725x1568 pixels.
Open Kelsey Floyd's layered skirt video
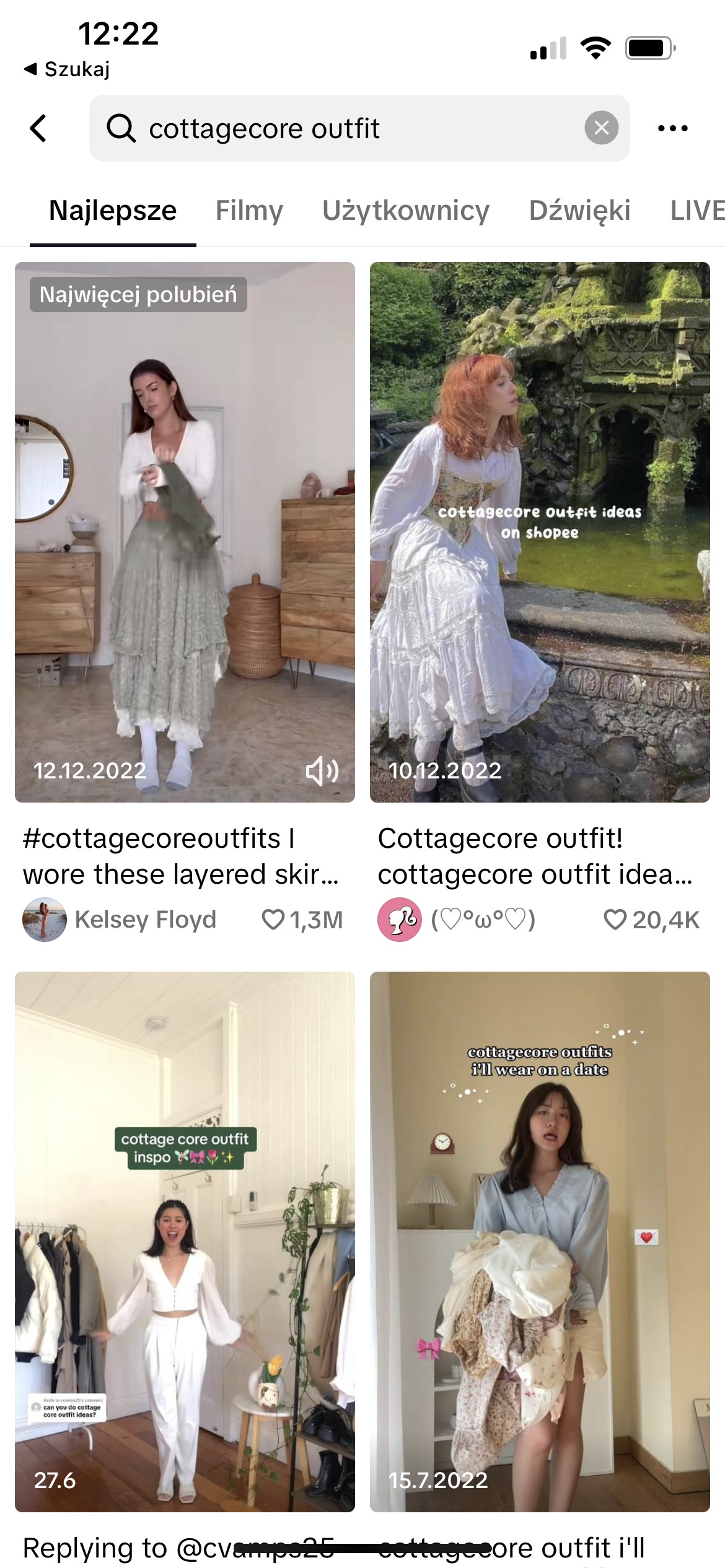[x=185, y=533]
